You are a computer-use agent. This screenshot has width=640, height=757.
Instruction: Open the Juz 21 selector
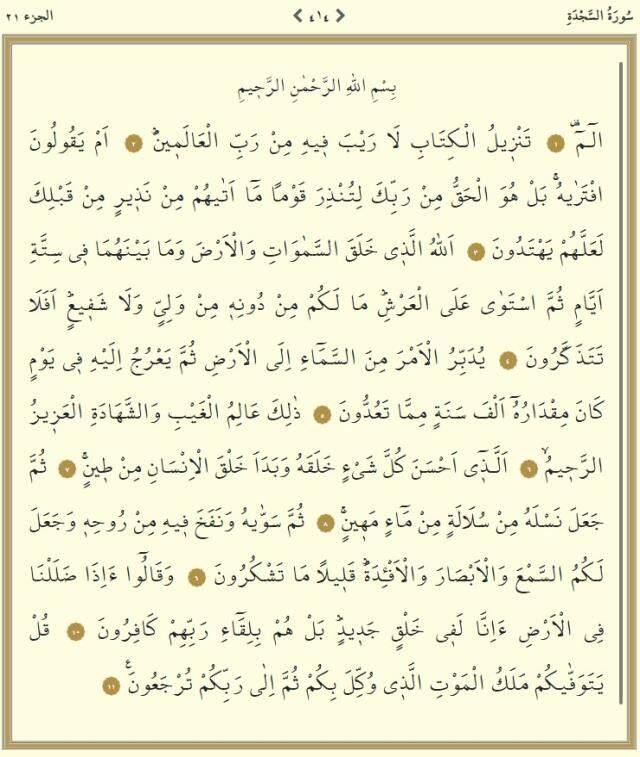38,16
